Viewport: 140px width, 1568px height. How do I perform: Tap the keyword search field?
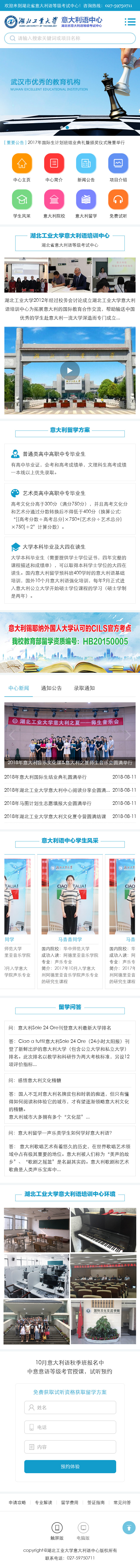[70, 38]
